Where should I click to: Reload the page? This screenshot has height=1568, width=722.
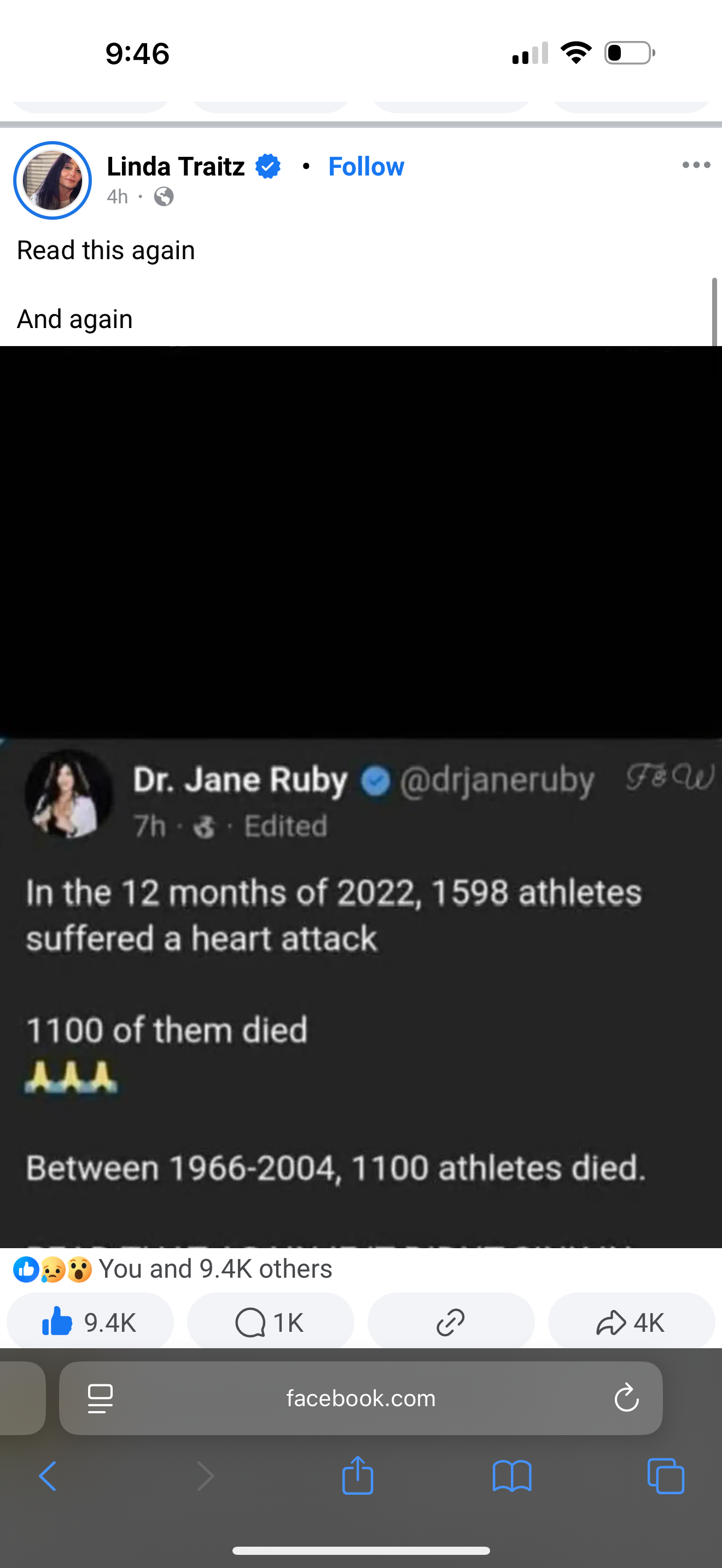pyautogui.click(x=626, y=1398)
